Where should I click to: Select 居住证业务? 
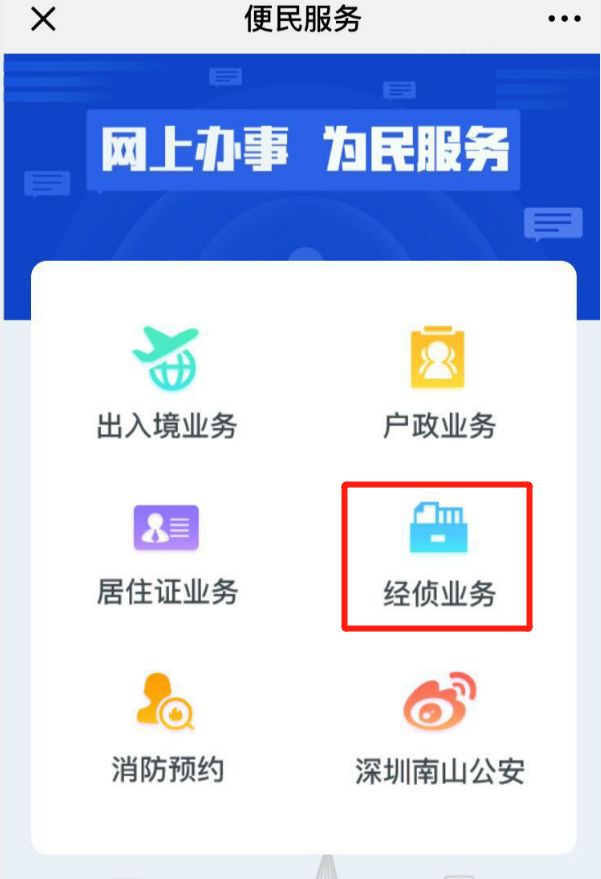point(166,553)
